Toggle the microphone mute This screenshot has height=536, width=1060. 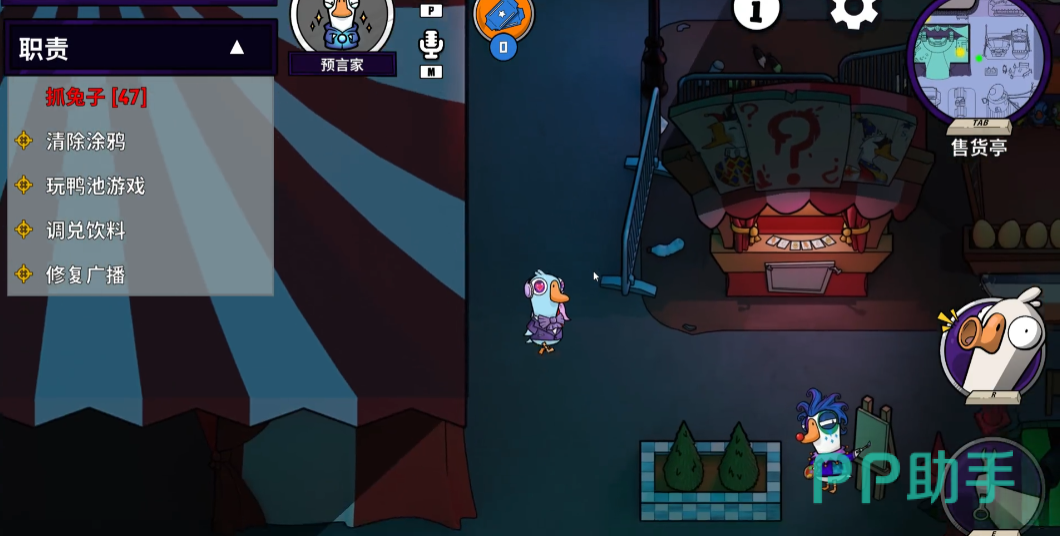[431, 43]
